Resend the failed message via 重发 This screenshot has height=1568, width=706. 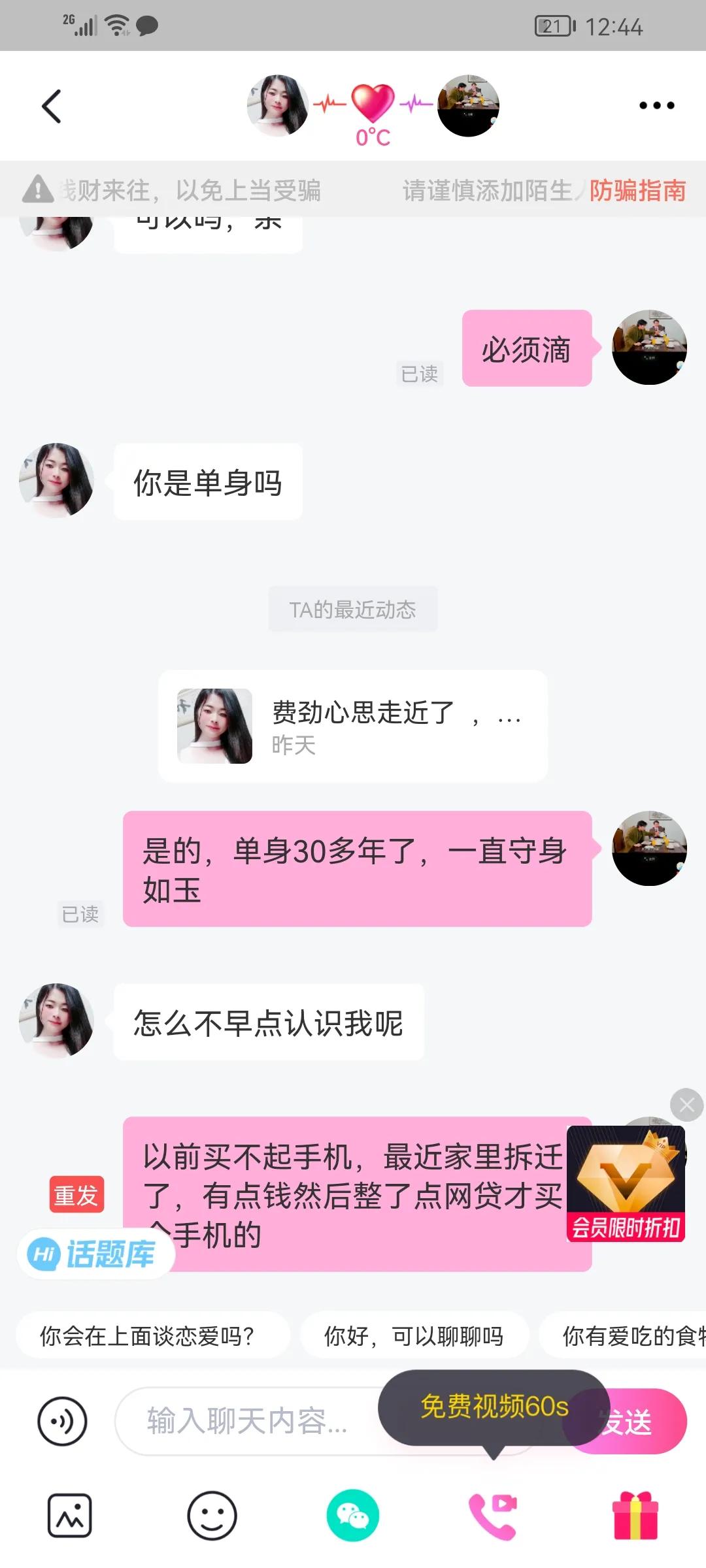pyautogui.click(x=76, y=1194)
